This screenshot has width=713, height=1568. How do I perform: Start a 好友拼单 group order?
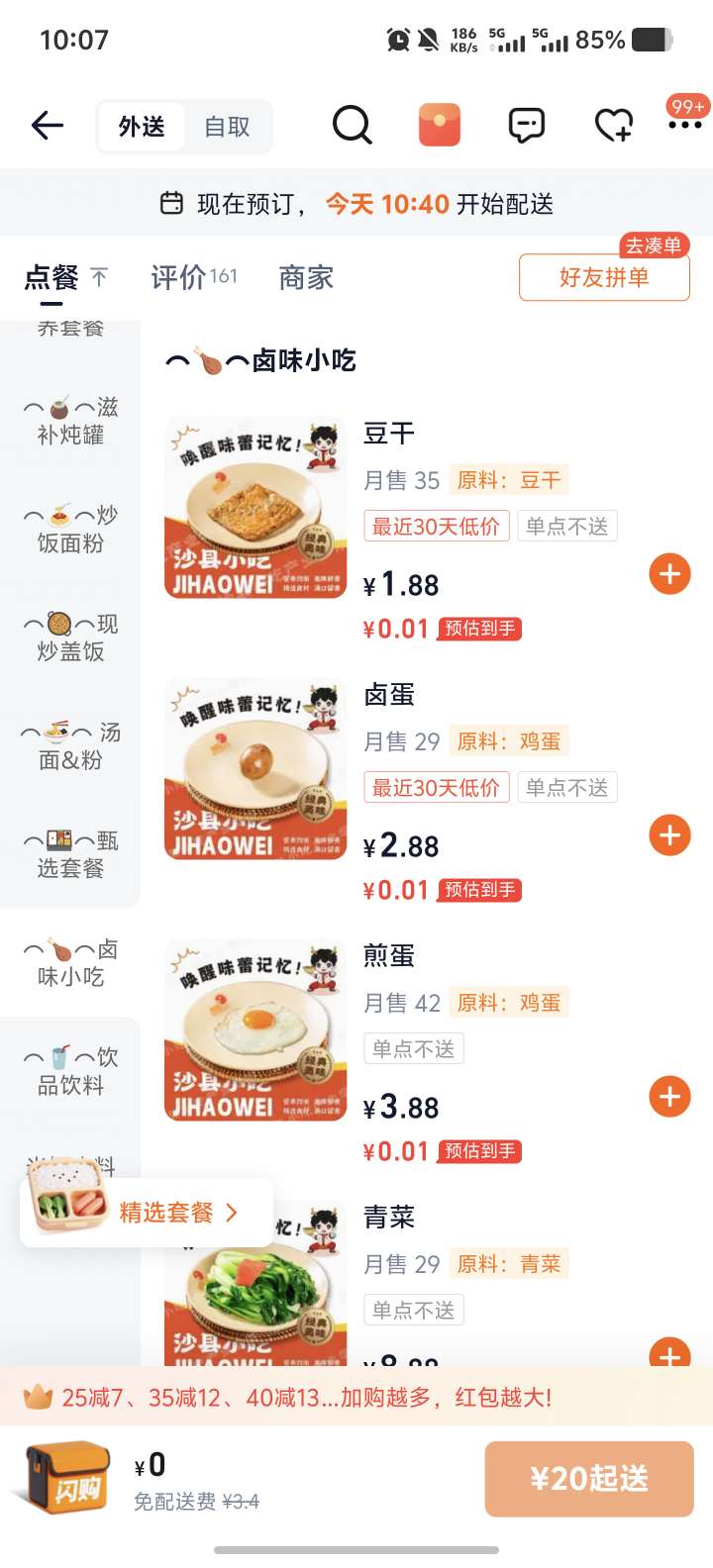pos(604,277)
